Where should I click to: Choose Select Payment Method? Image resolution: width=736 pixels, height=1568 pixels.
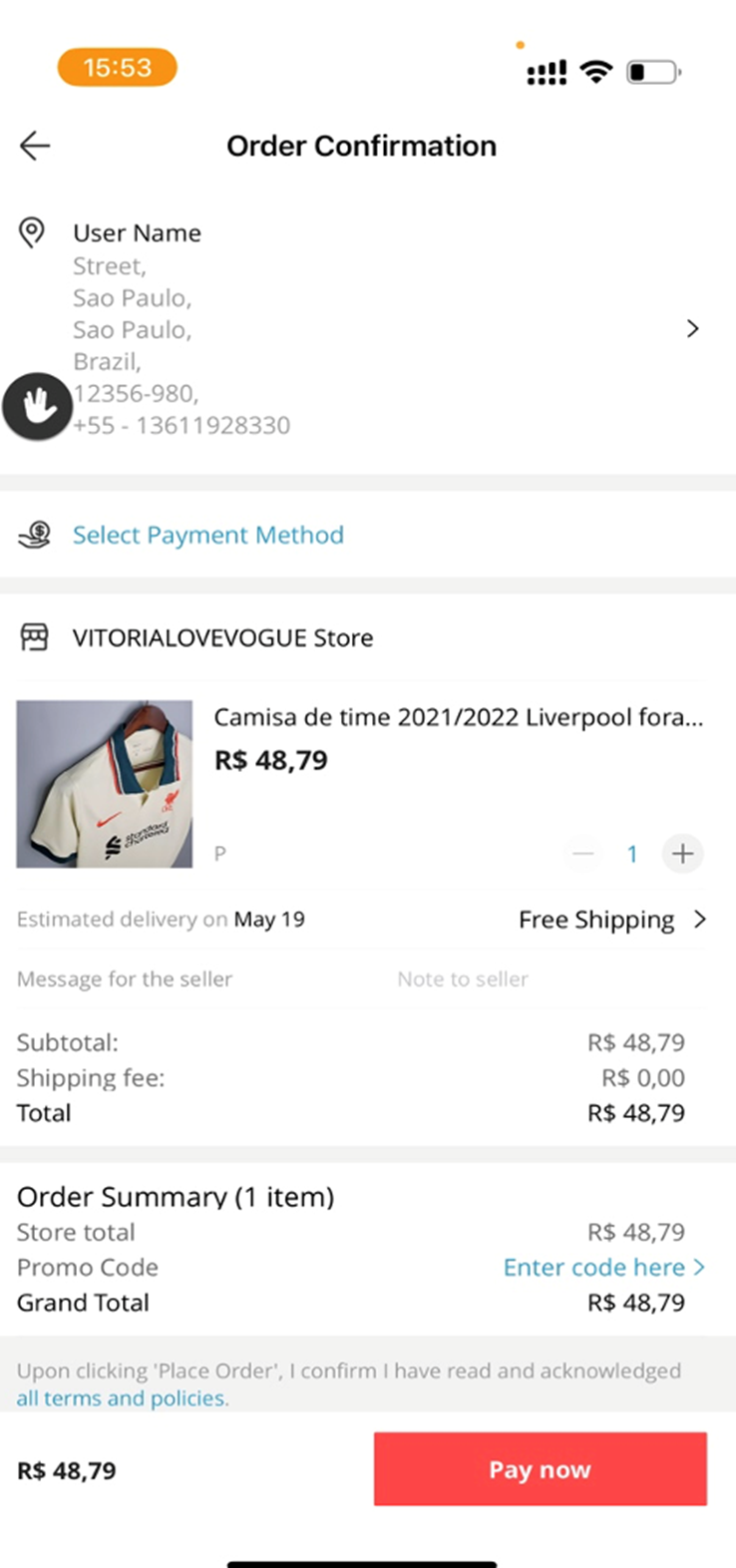(207, 536)
